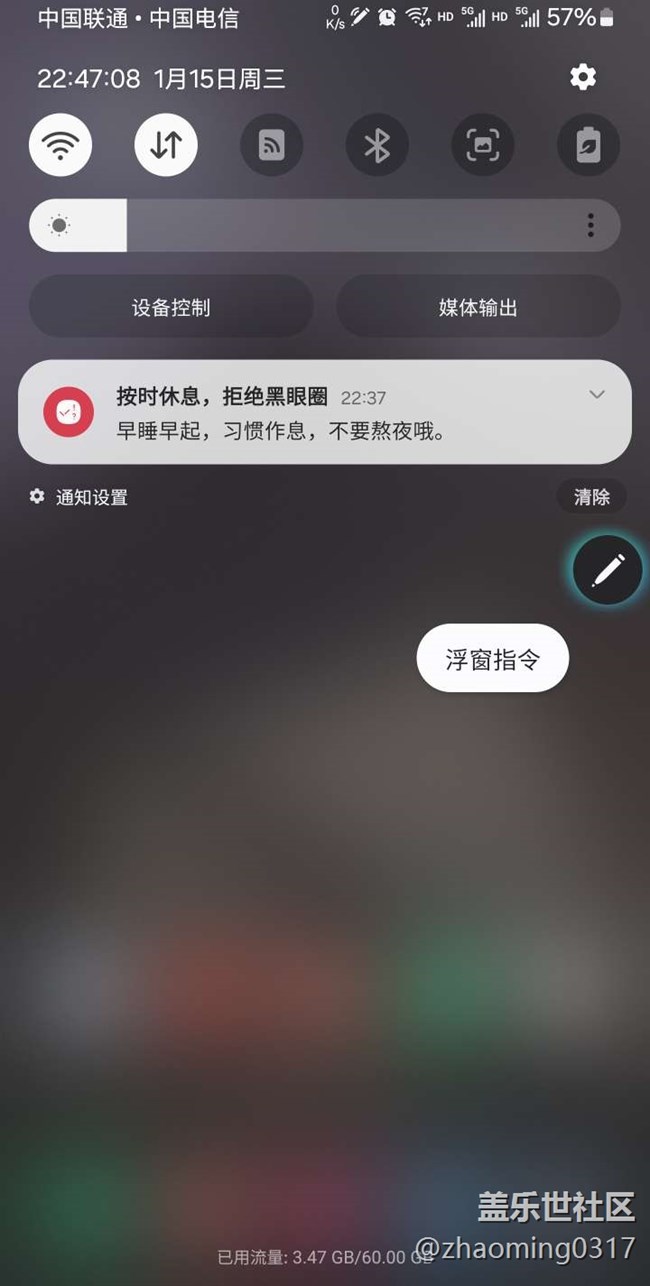
Task: Enable the power saving battery toggle
Action: coord(588,145)
